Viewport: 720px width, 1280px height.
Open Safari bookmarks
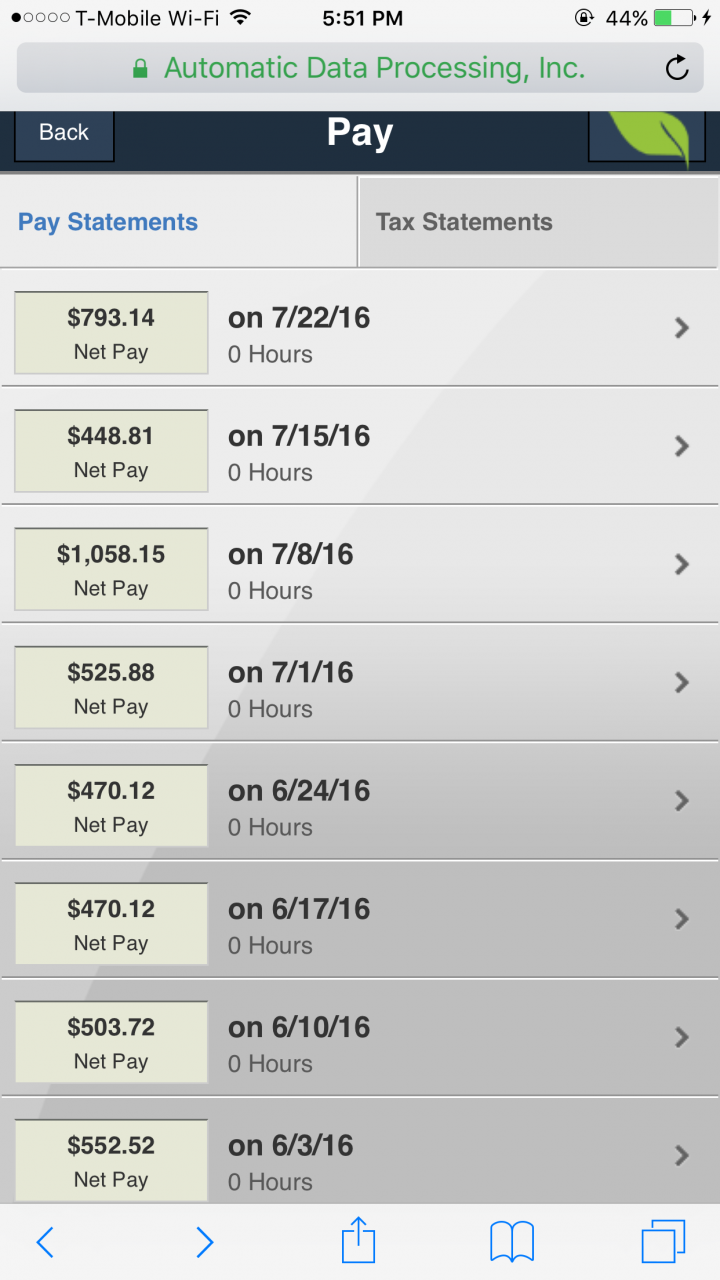click(512, 1242)
